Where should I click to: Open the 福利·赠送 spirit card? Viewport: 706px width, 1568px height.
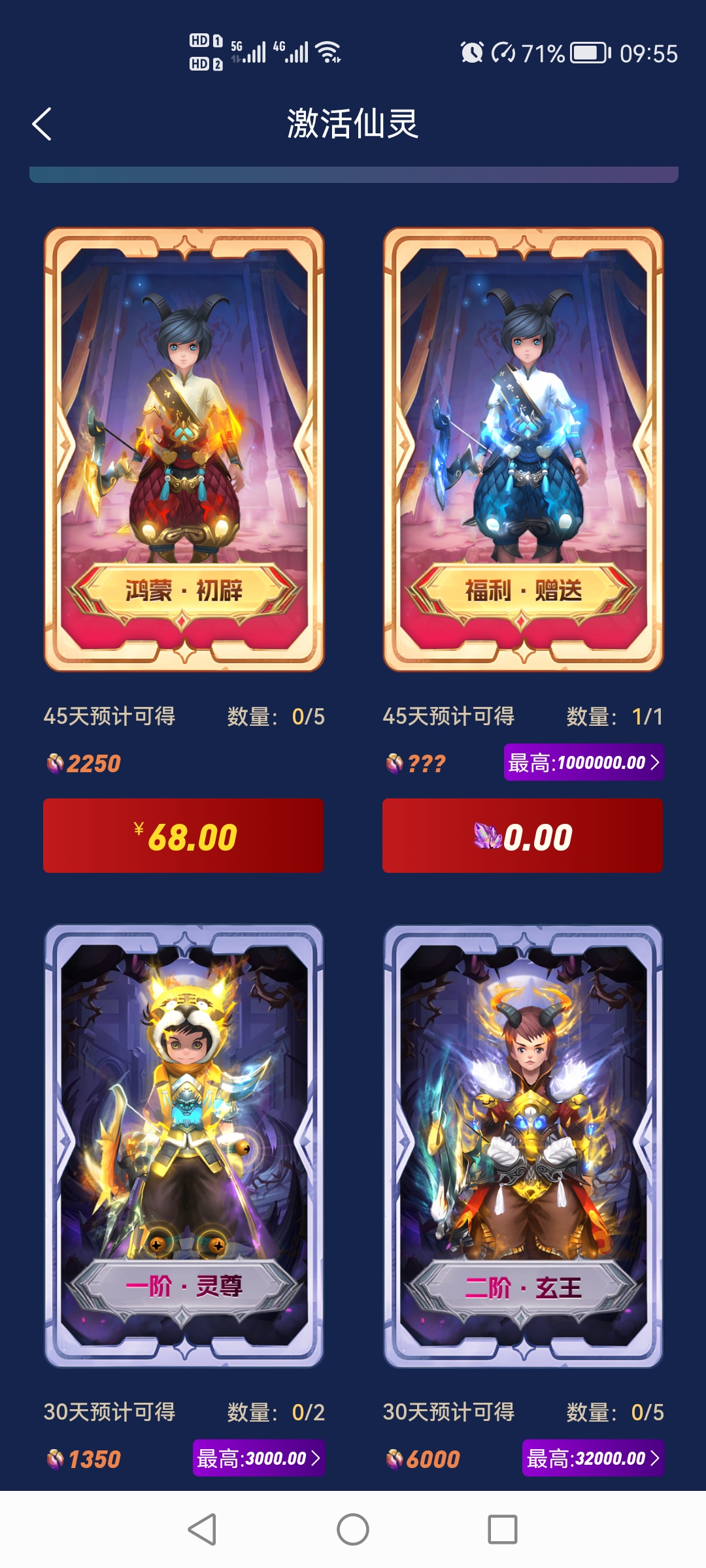tap(523, 449)
